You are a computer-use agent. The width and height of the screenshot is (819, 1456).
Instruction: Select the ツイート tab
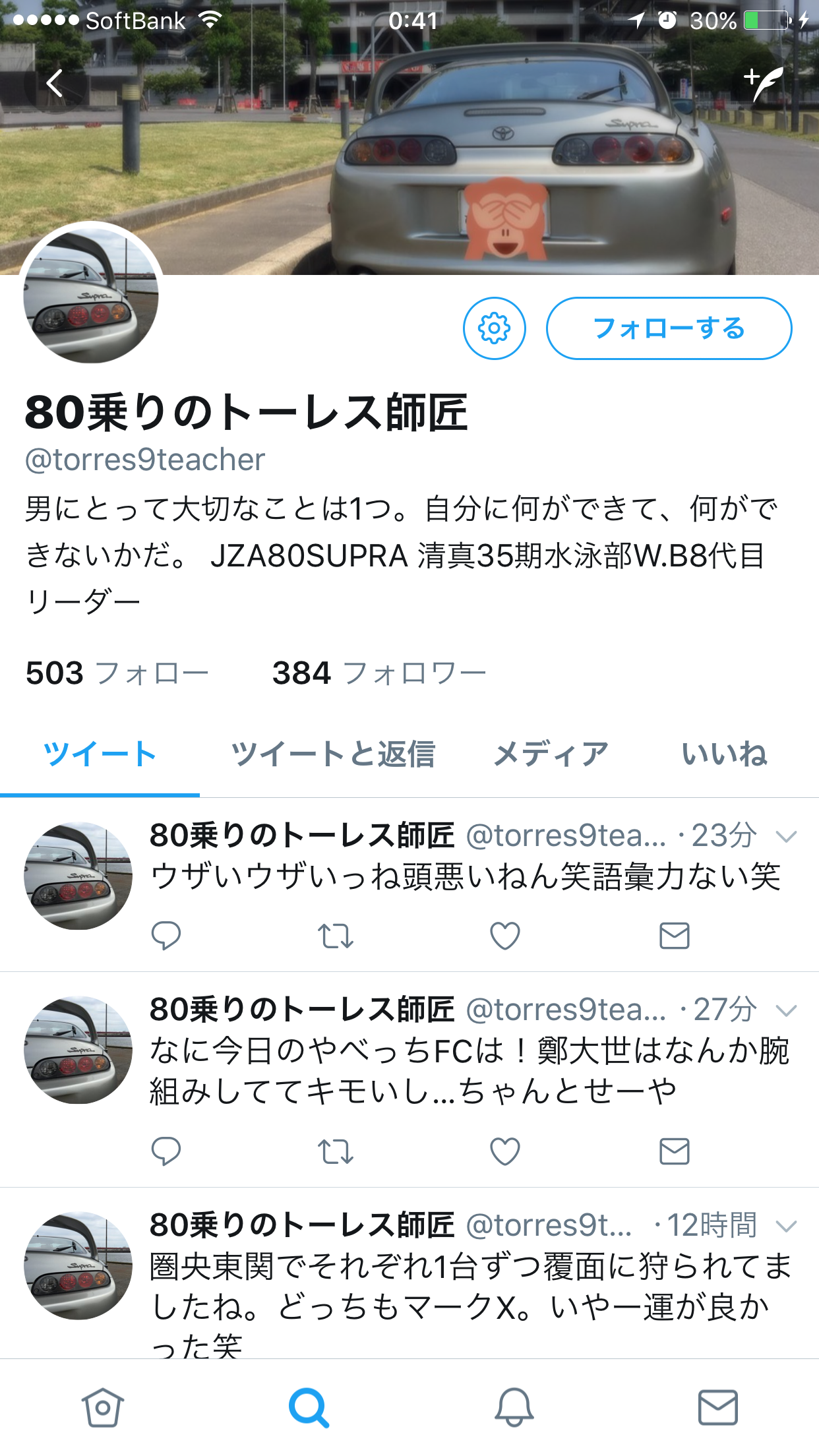[100, 754]
